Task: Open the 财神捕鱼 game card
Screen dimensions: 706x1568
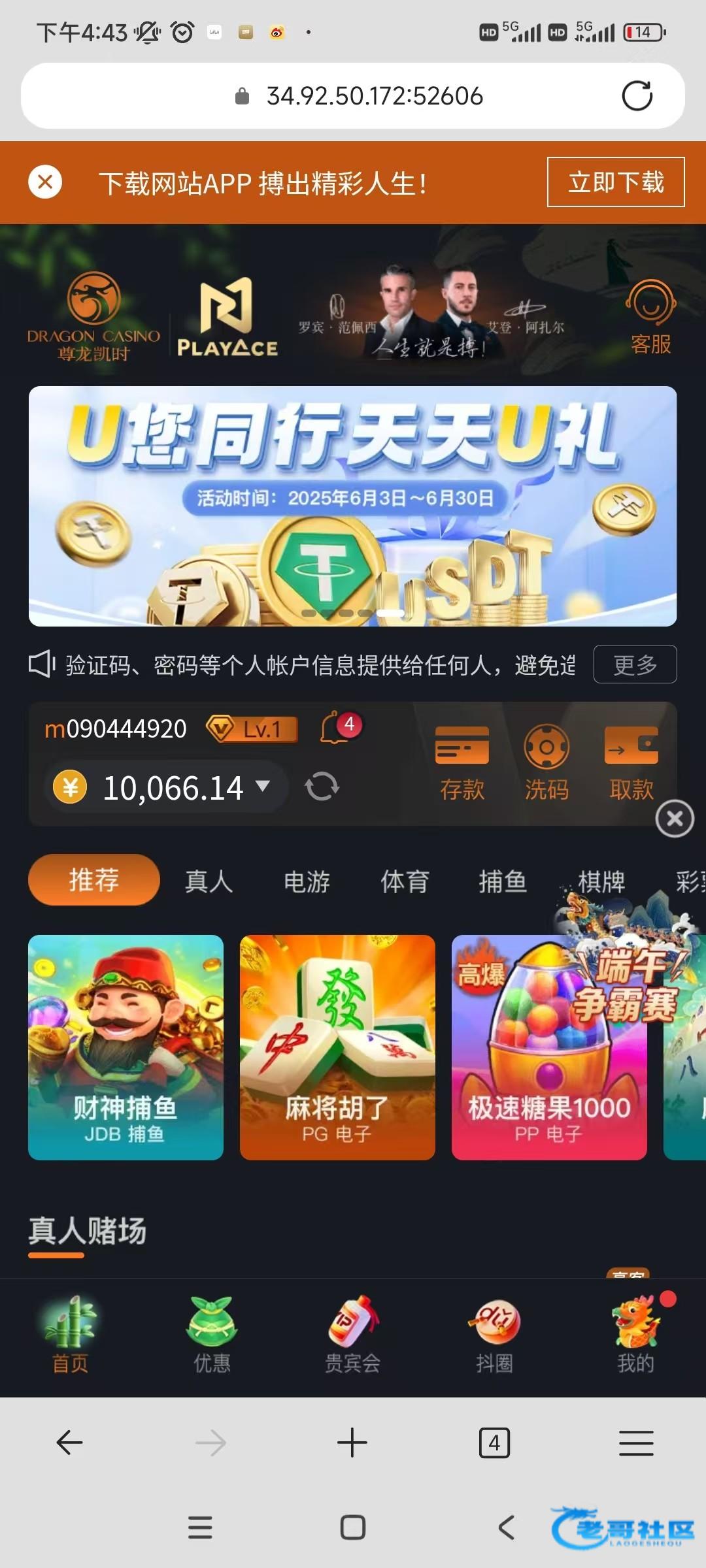Action: 126,1047
